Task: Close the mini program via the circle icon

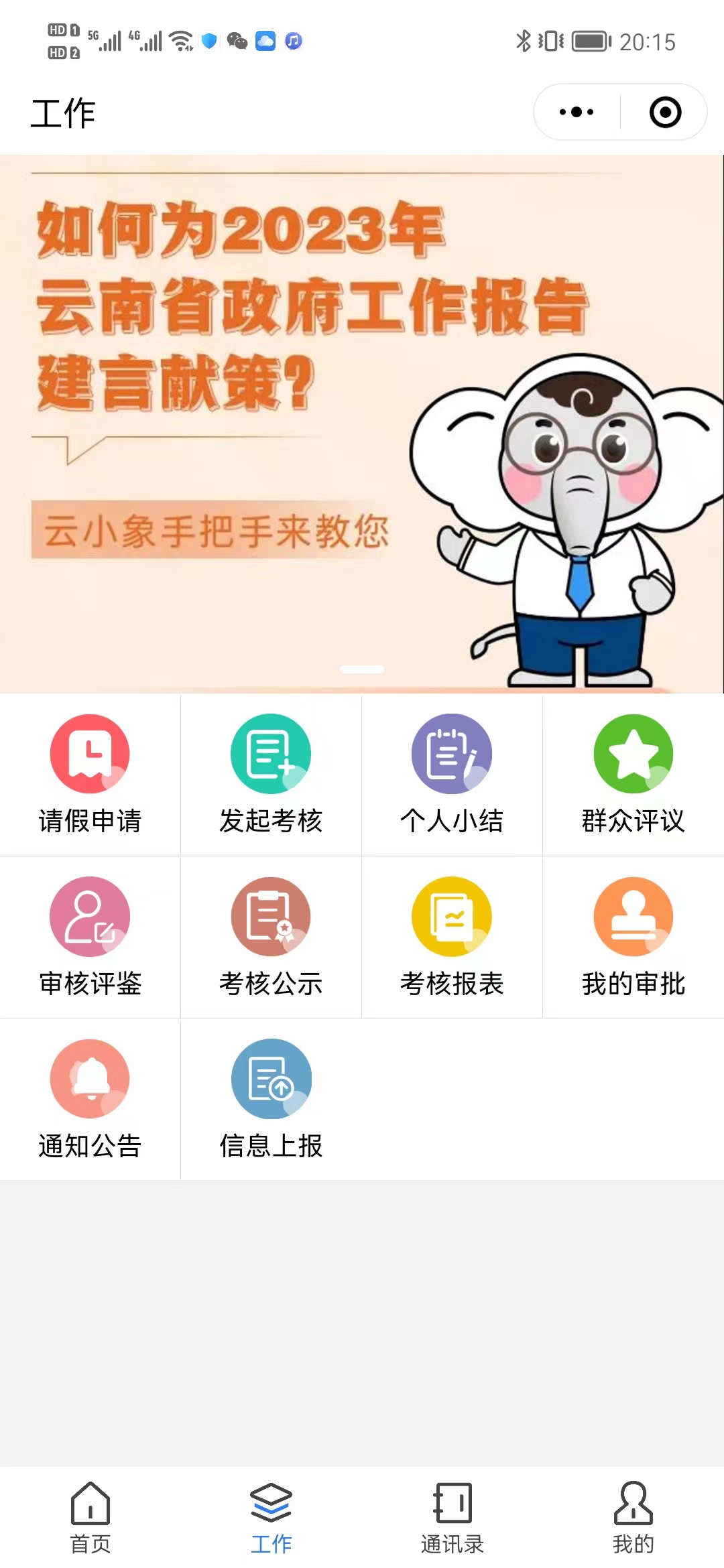Action: [x=665, y=112]
